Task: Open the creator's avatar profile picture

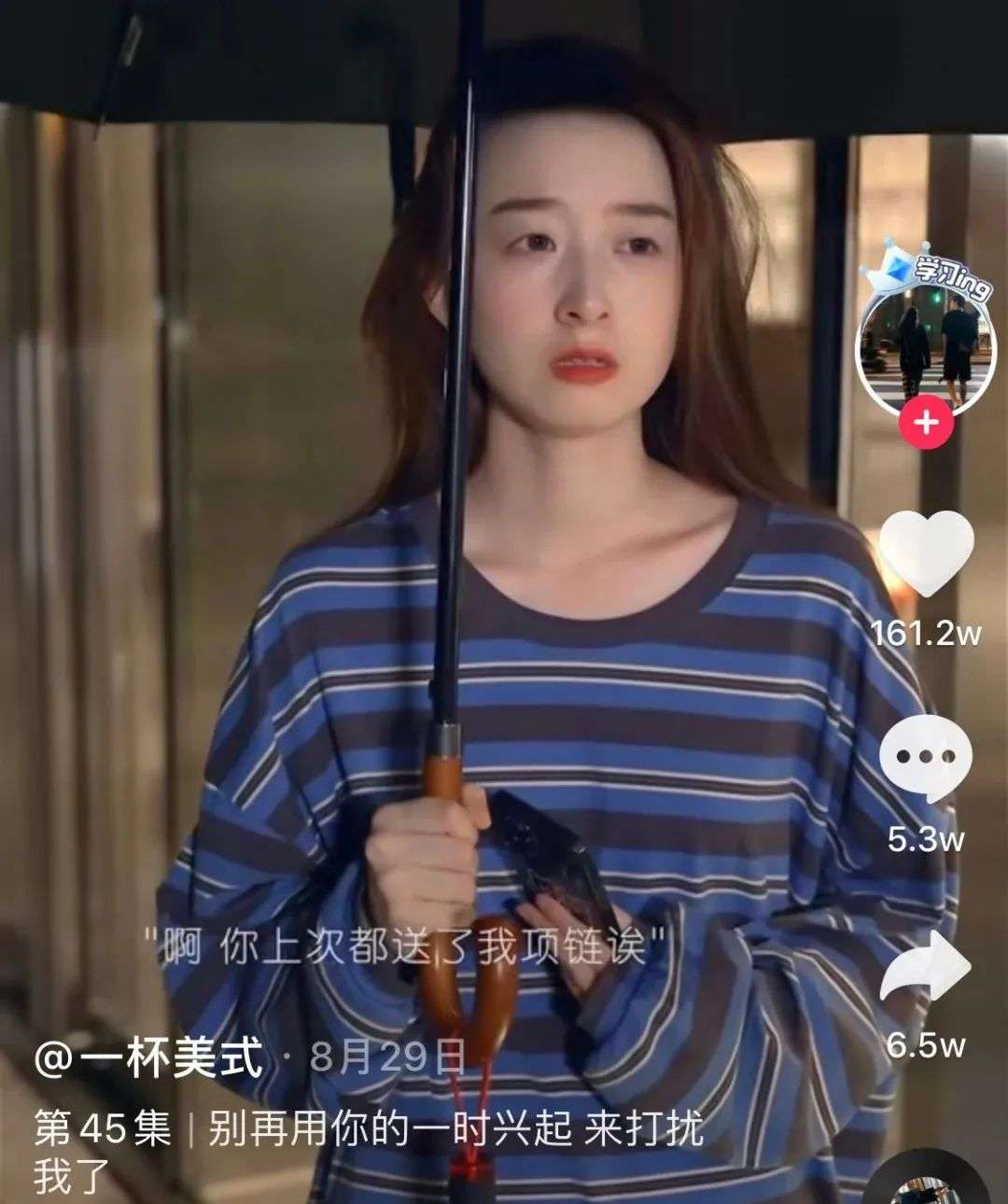Action: pos(926,350)
